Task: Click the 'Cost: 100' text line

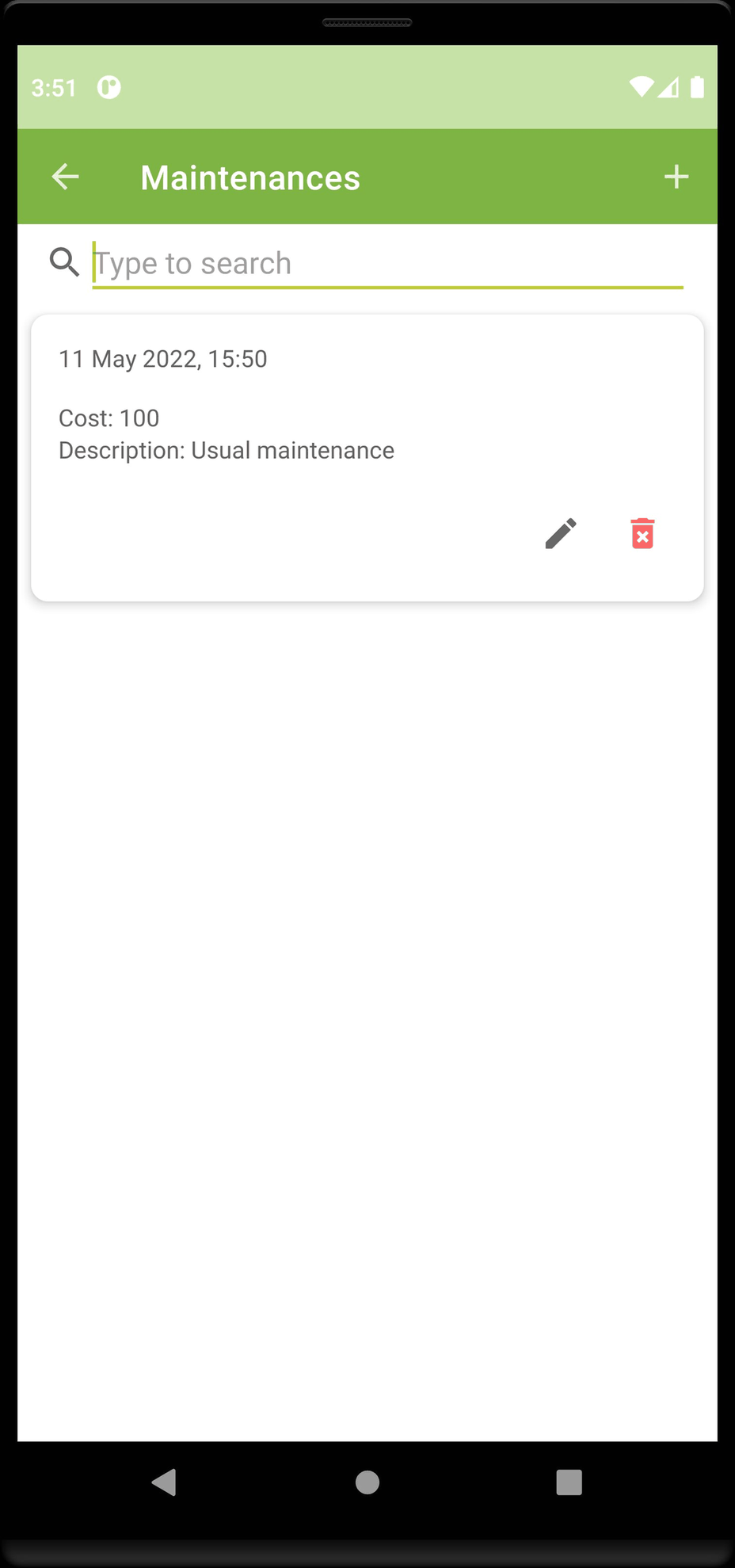Action: click(x=109, y=418)
